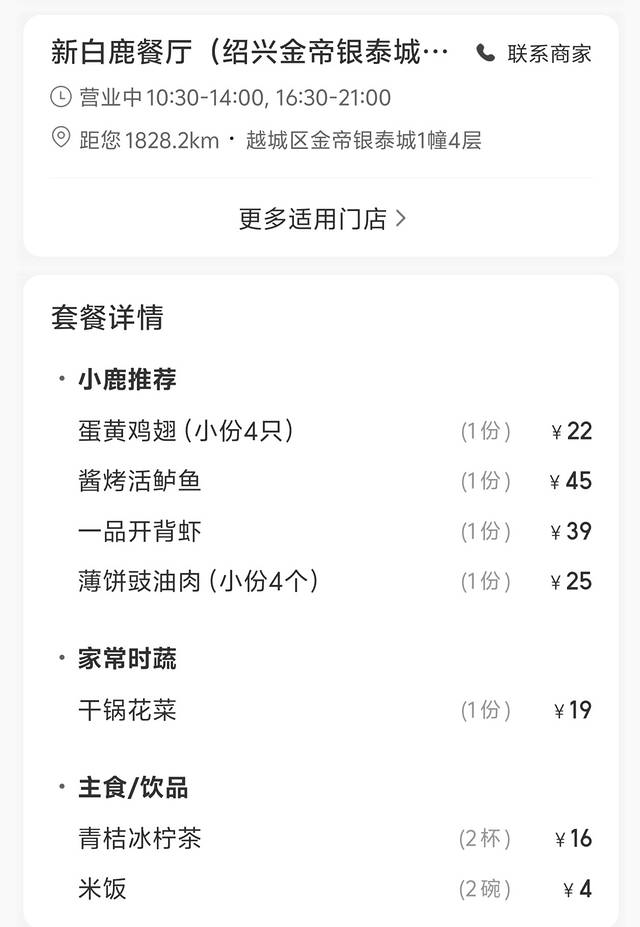Tap 联系商家 to call the restaurant
Viewport: 640px width, 927px height.
pyautogui.click(x=535, y=53)
